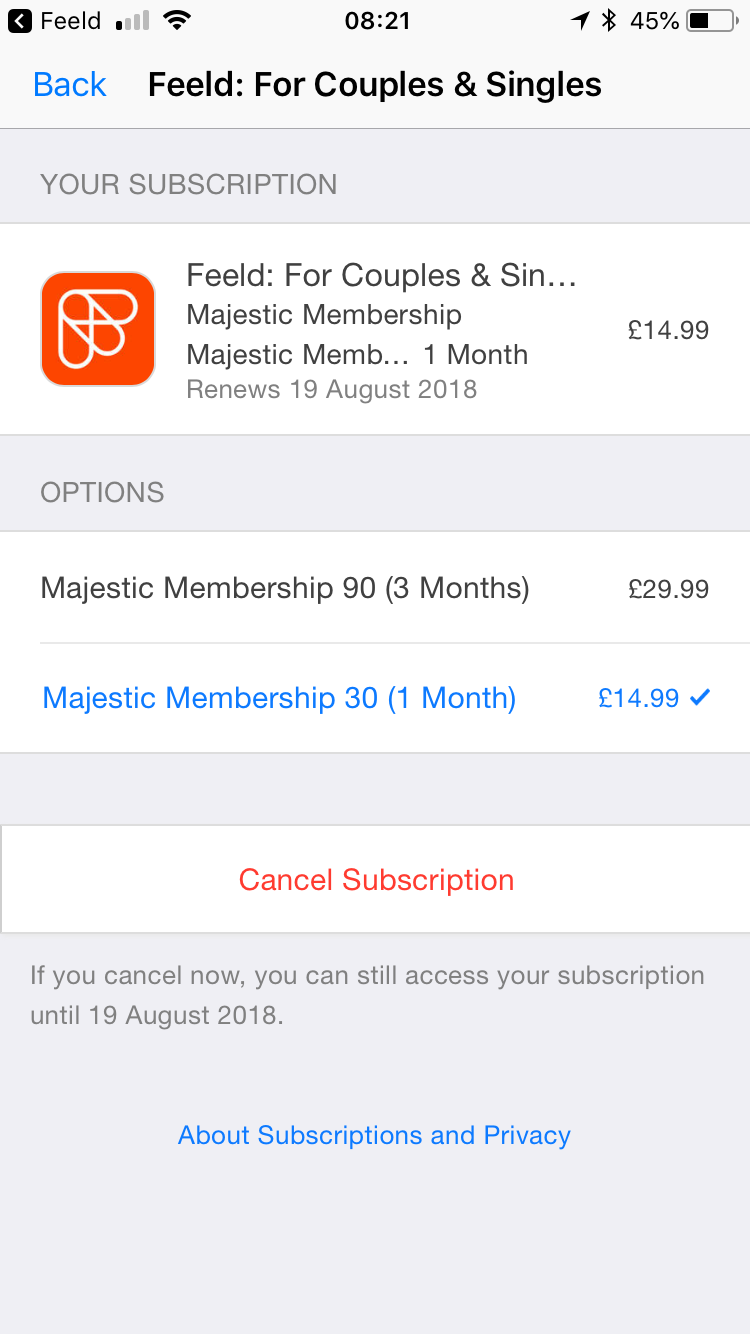Open About Subscriptions and Privacy link
750x1334 pixels.
[374, 1135]
